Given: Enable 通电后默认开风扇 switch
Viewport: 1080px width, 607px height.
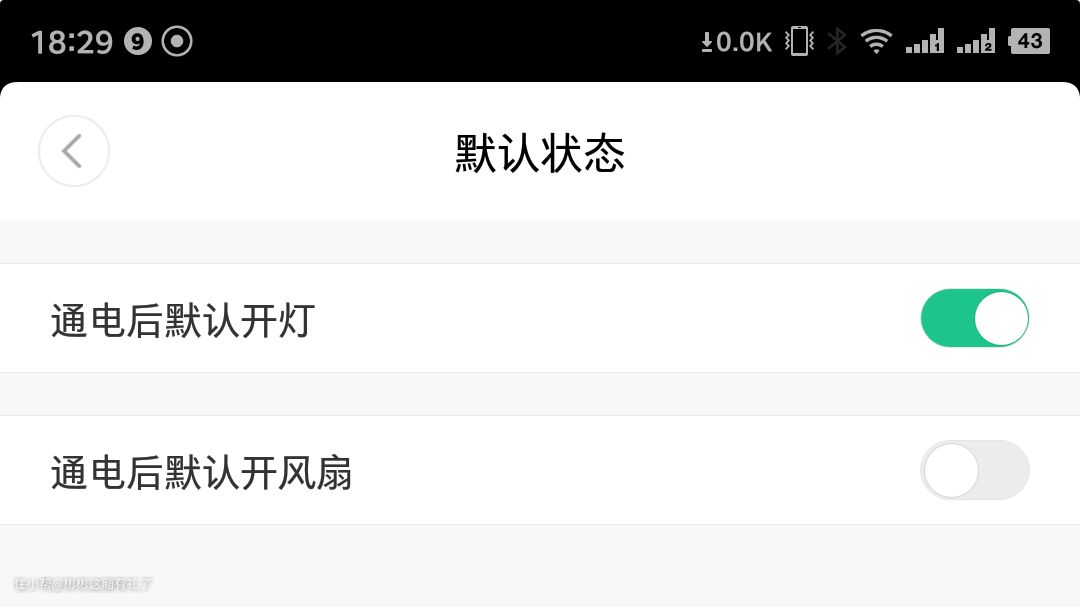Looking at the screenshot, I should [974, 470].
